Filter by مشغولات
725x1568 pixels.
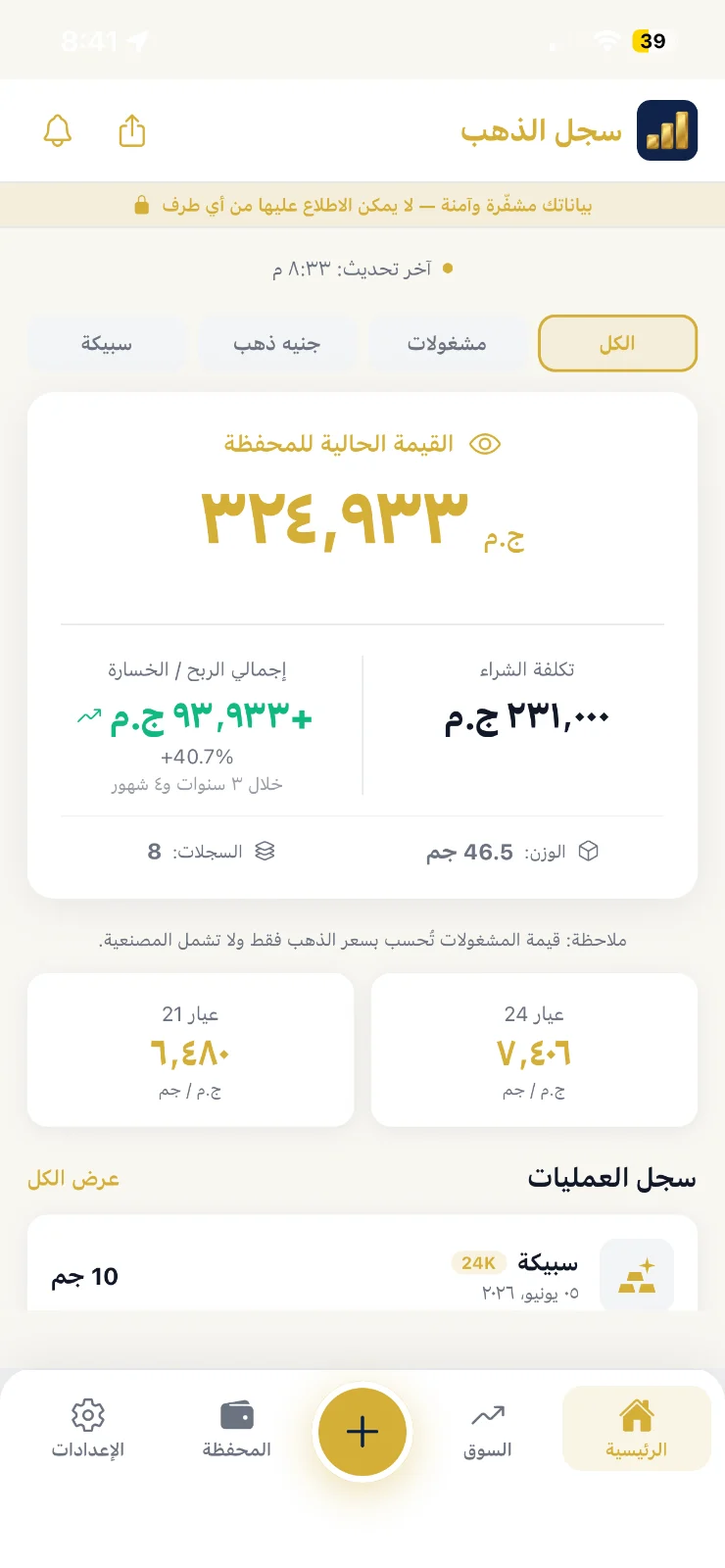pos(447,343)
